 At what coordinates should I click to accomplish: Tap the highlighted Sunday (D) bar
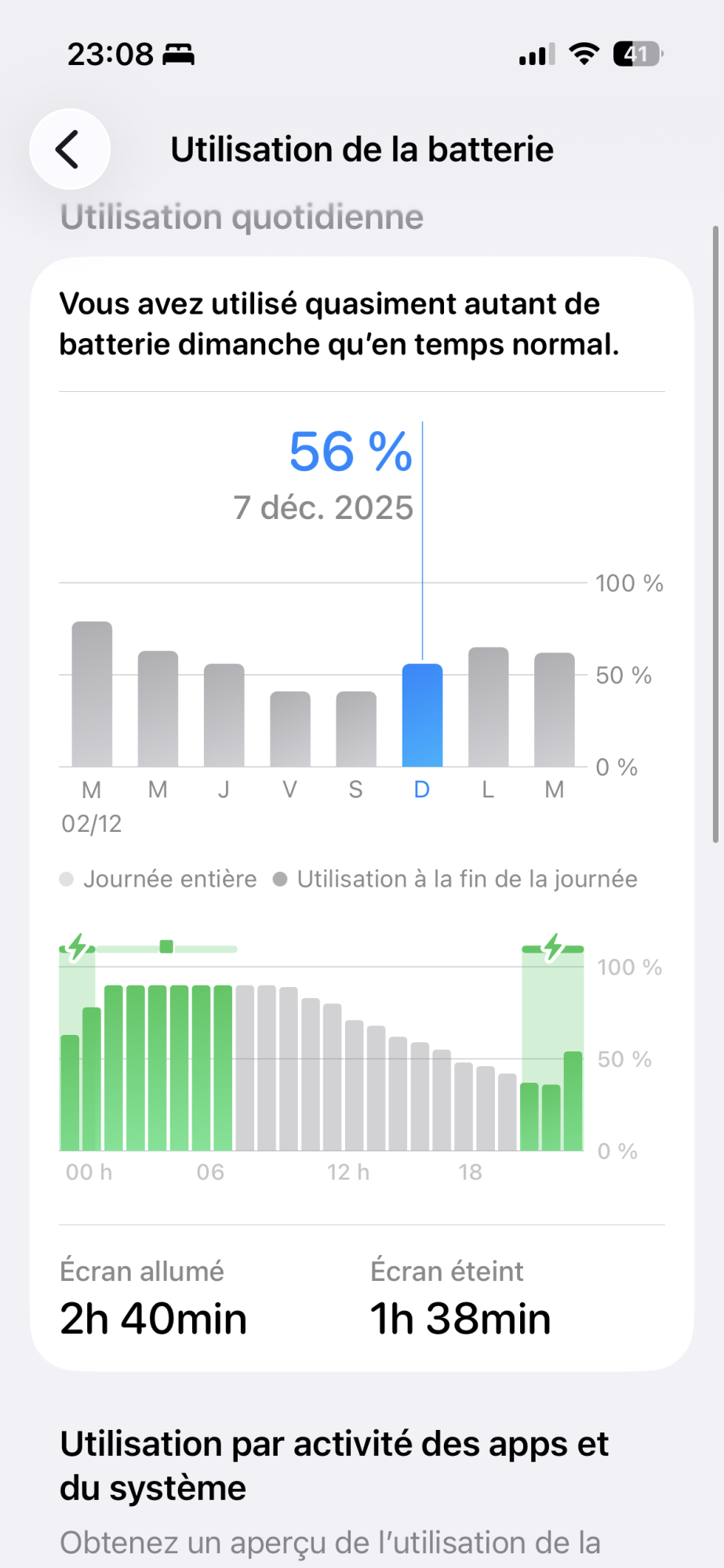coord(423,715)
